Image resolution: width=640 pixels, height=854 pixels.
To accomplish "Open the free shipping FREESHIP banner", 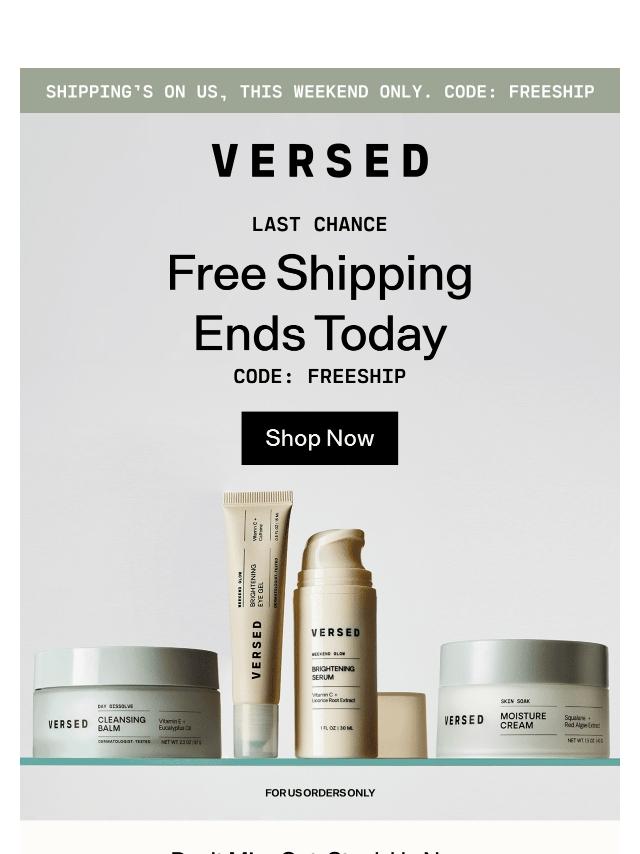I will pos(320,91).
